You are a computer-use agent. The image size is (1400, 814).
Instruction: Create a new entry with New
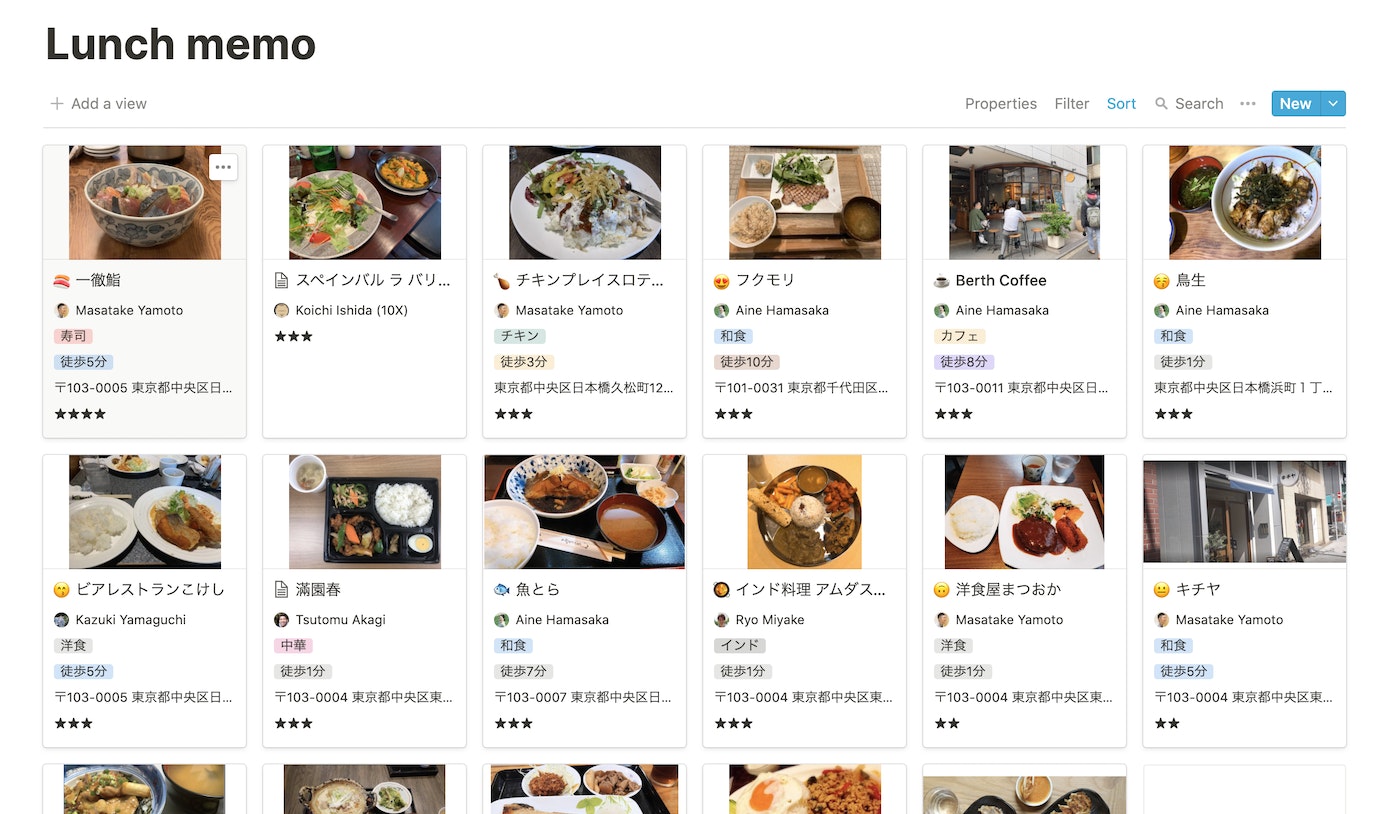tap(1295, 104)
